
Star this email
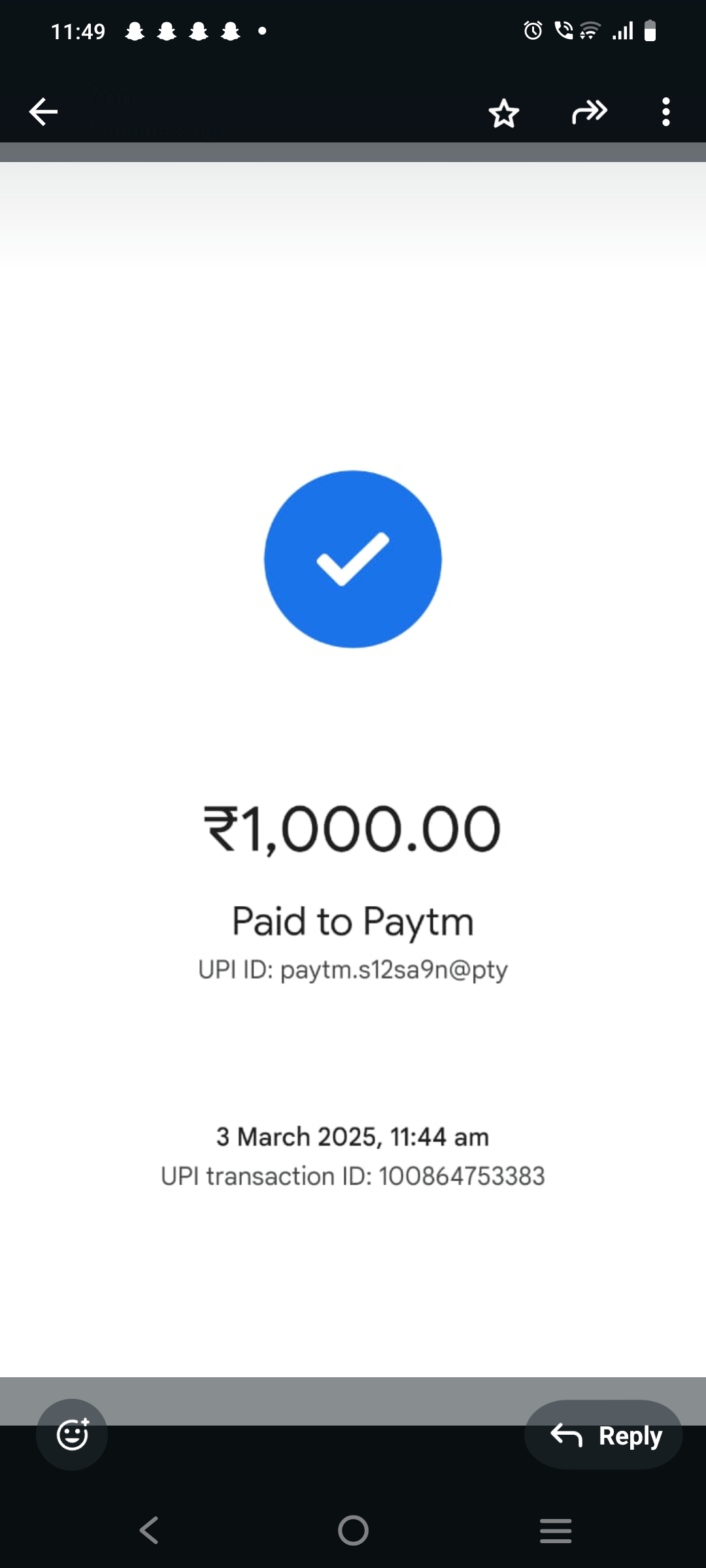[503, 113]
